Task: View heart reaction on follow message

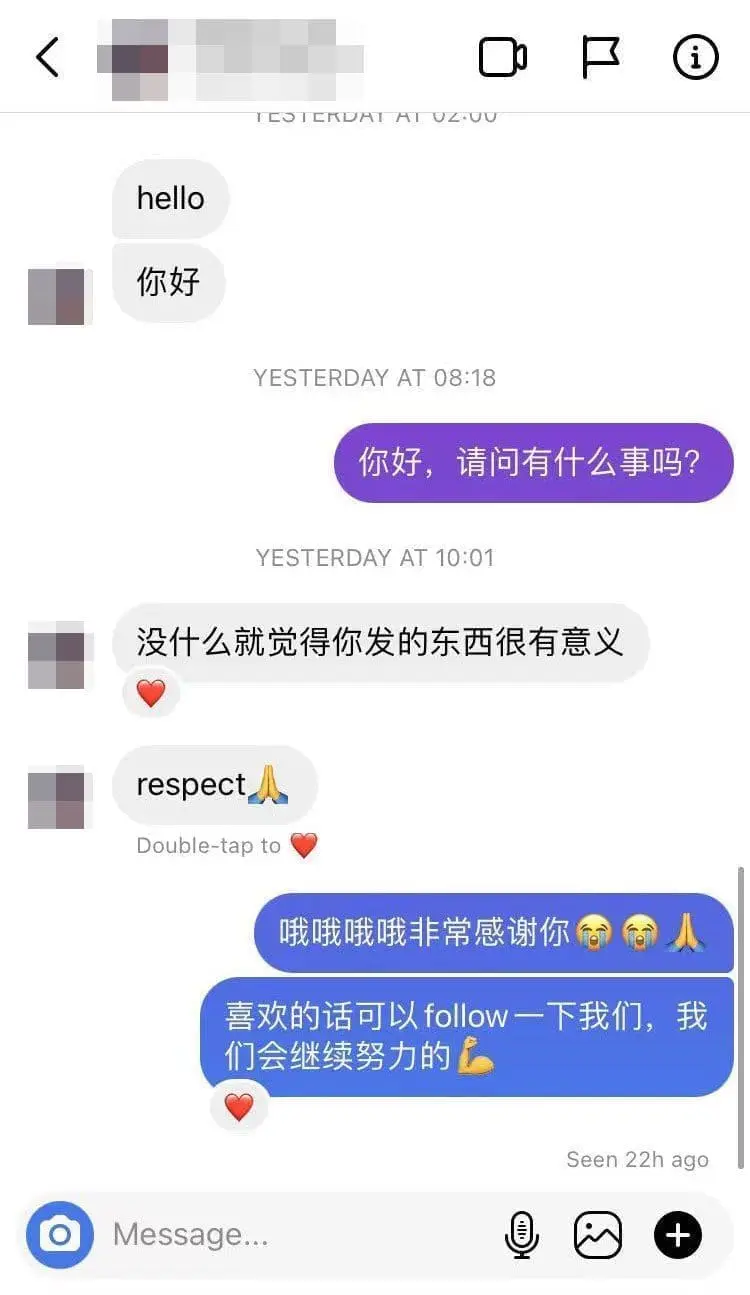Action: pyautogui.click(x=238, y=1107)
